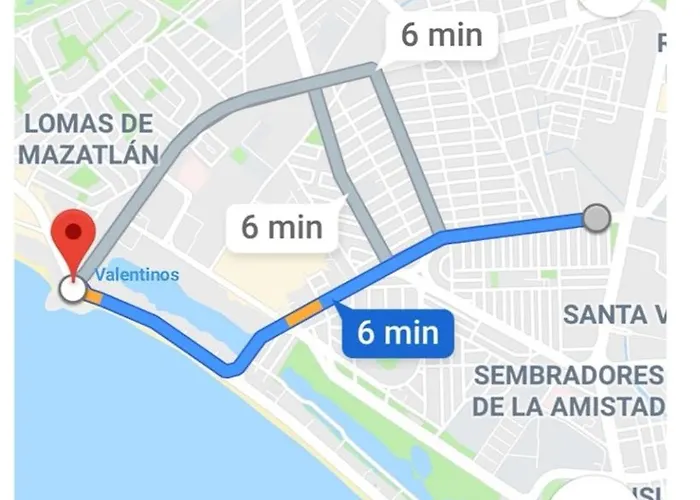Tap the blue 6 min route label
Image resolution: width=700 pixels, height=500 pixels.
397,332
